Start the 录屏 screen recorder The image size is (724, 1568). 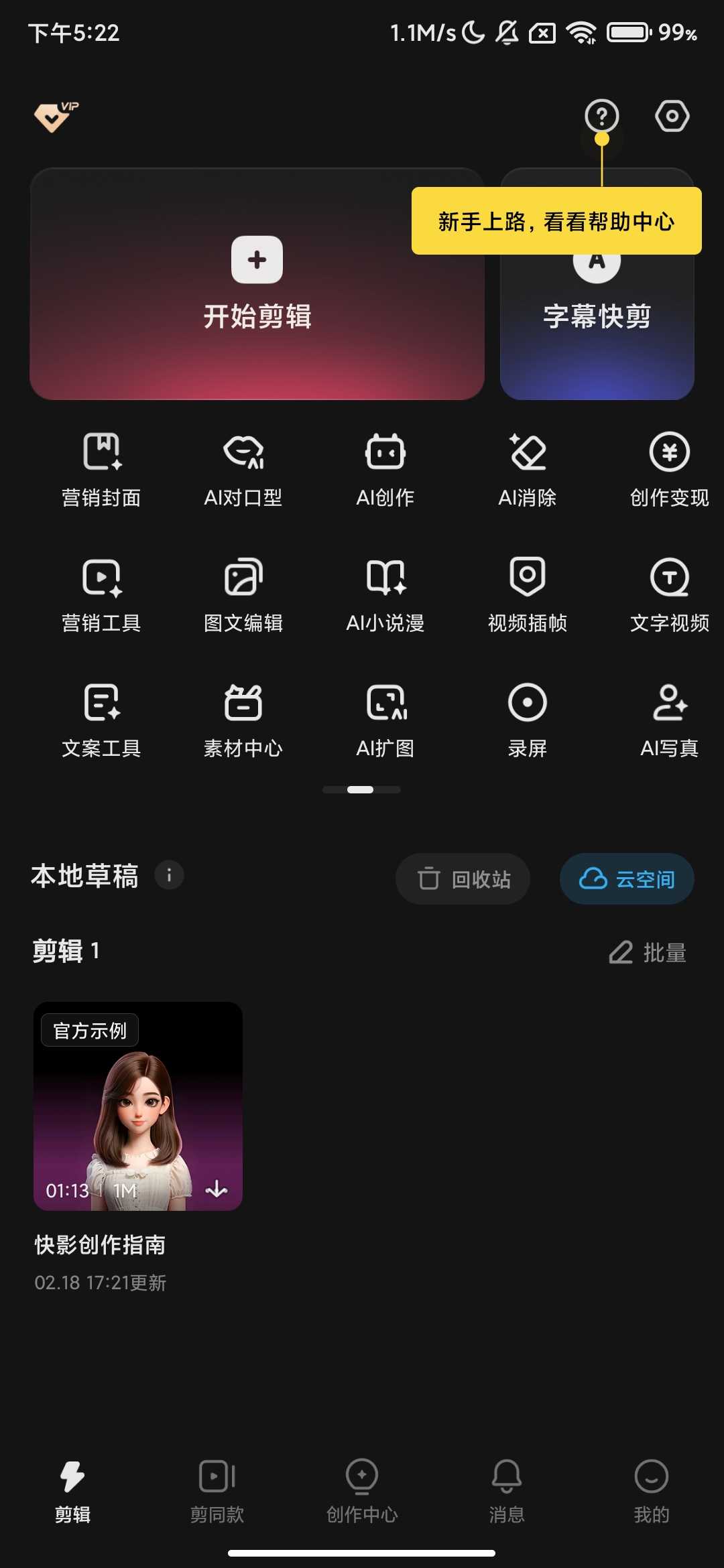pos(528,720)
